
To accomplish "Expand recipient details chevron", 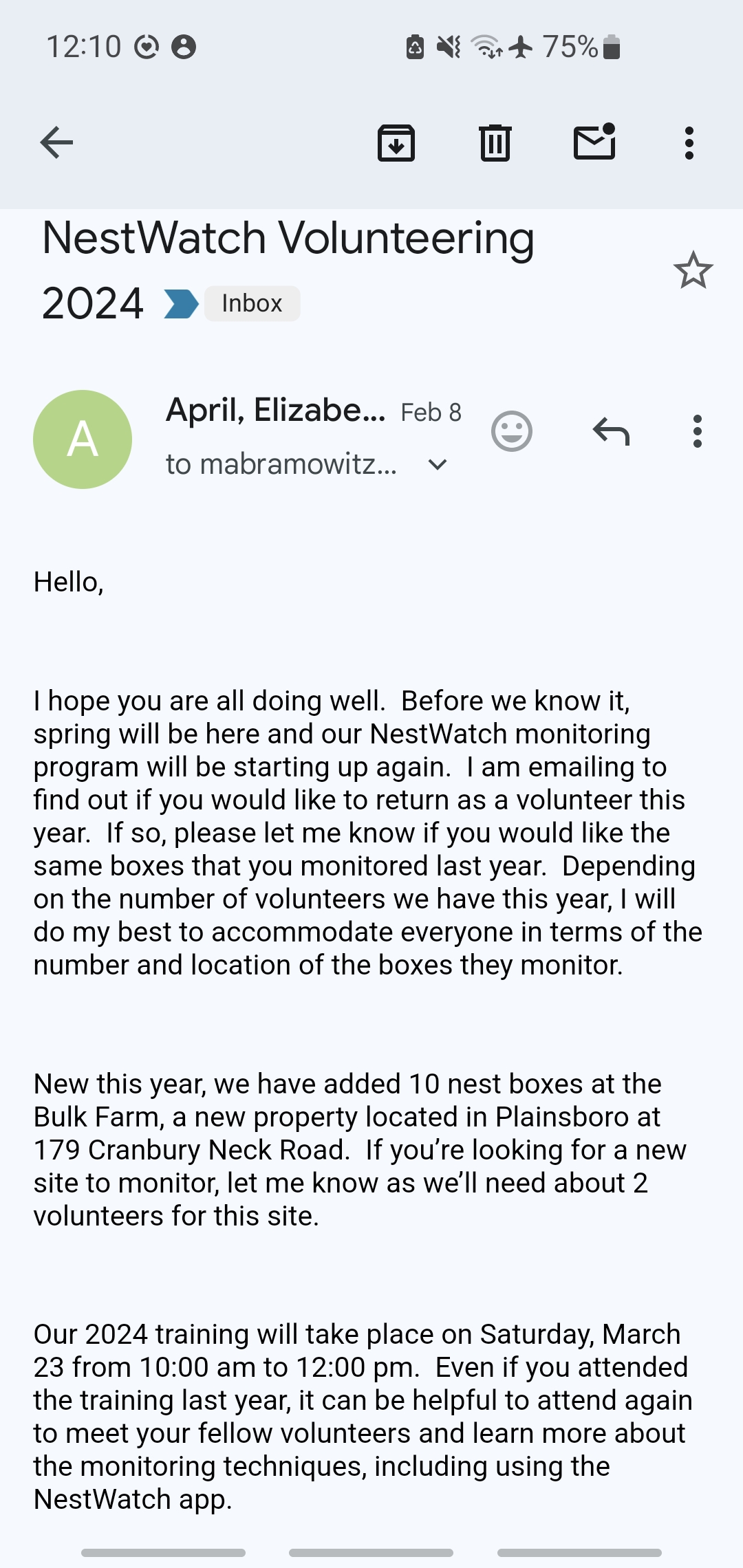I will [x=438, y=465].
